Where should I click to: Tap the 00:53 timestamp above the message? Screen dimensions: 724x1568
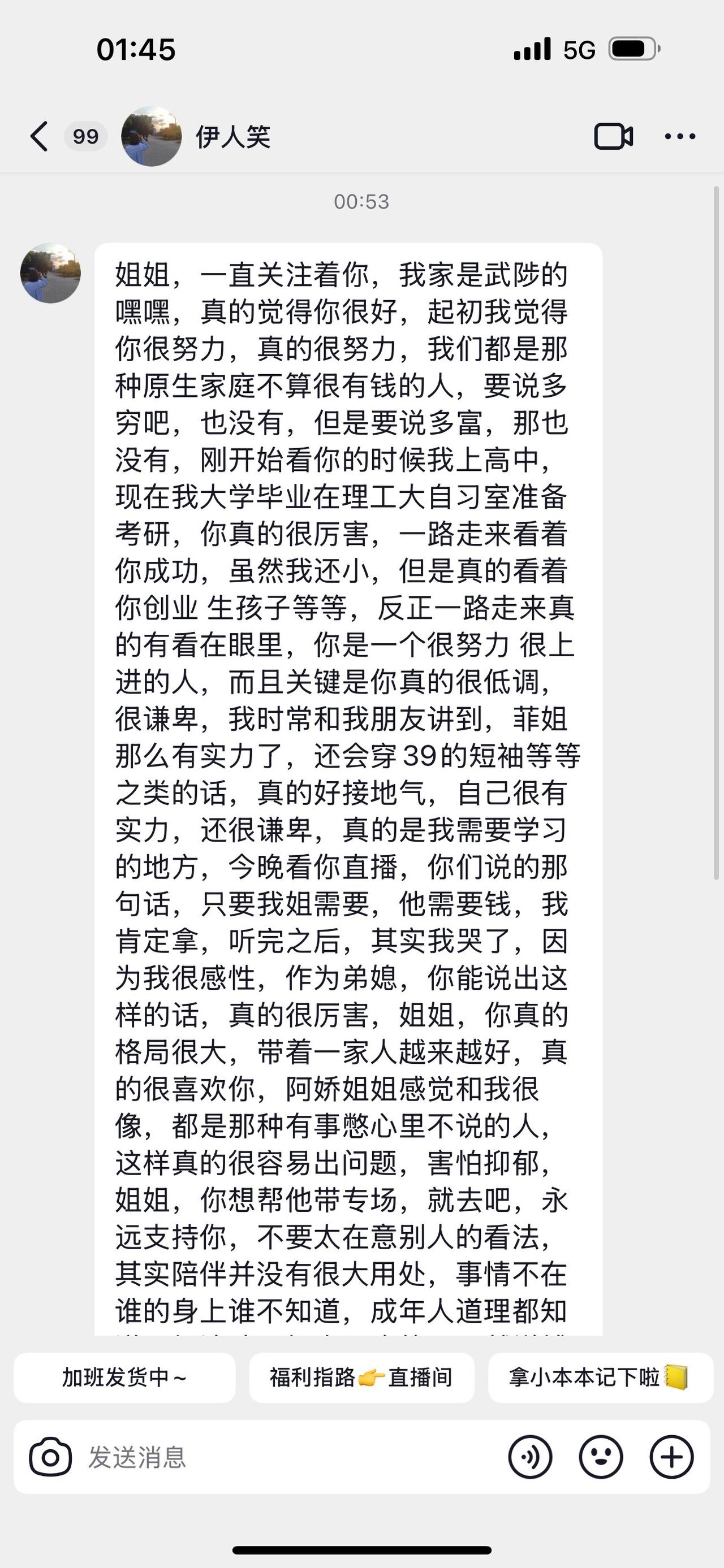click(x=361, y=203)
